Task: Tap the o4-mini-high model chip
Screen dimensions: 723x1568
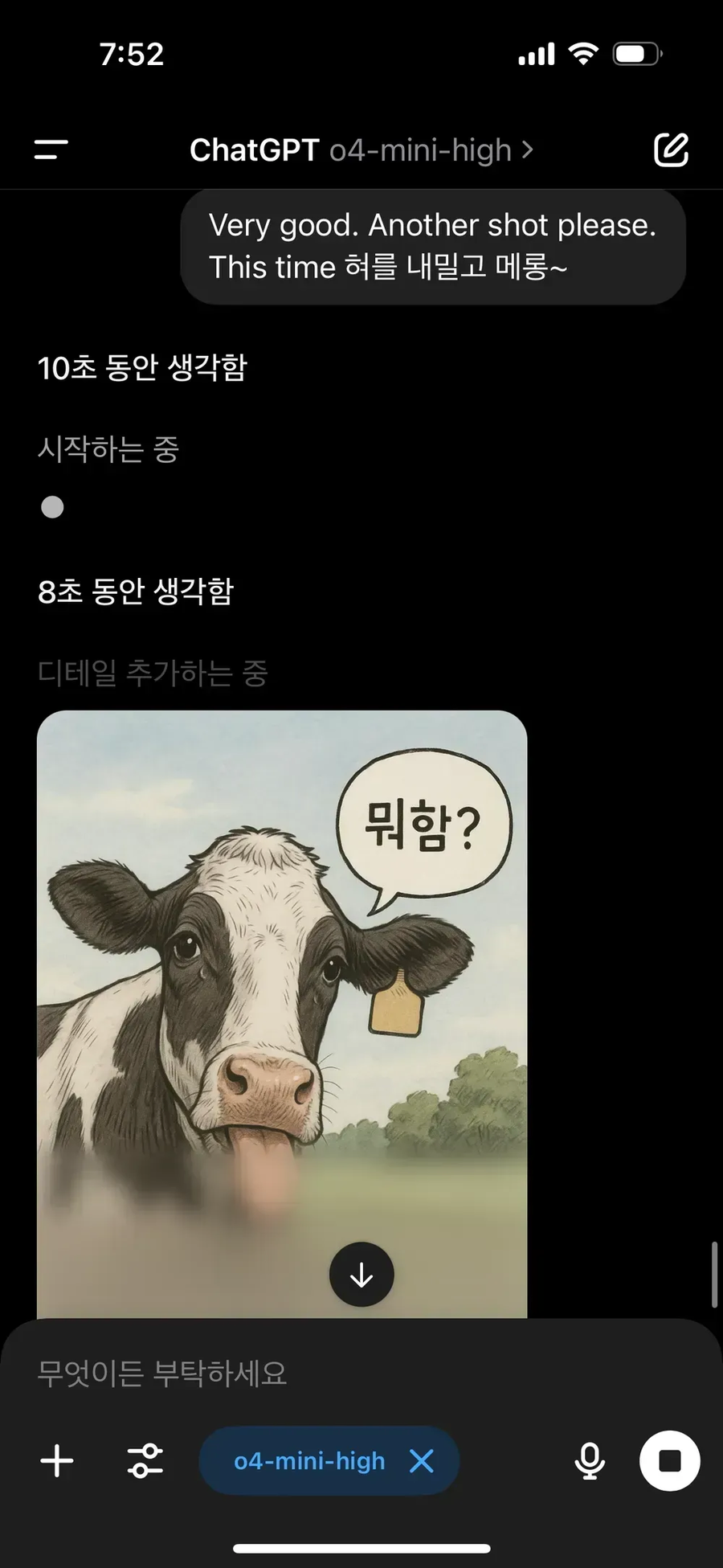Action: pyautogui.click(x=309, y=1461)
